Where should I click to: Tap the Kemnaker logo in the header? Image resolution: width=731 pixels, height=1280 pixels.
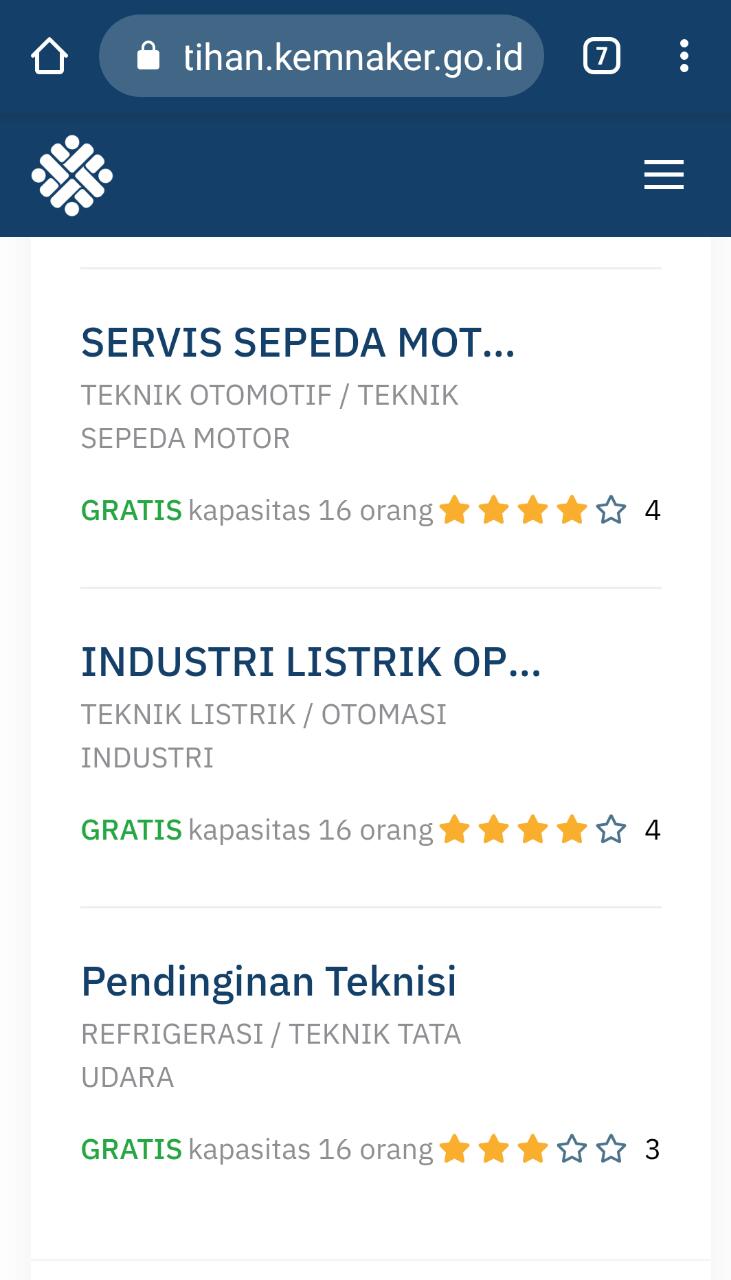[72, 176]
